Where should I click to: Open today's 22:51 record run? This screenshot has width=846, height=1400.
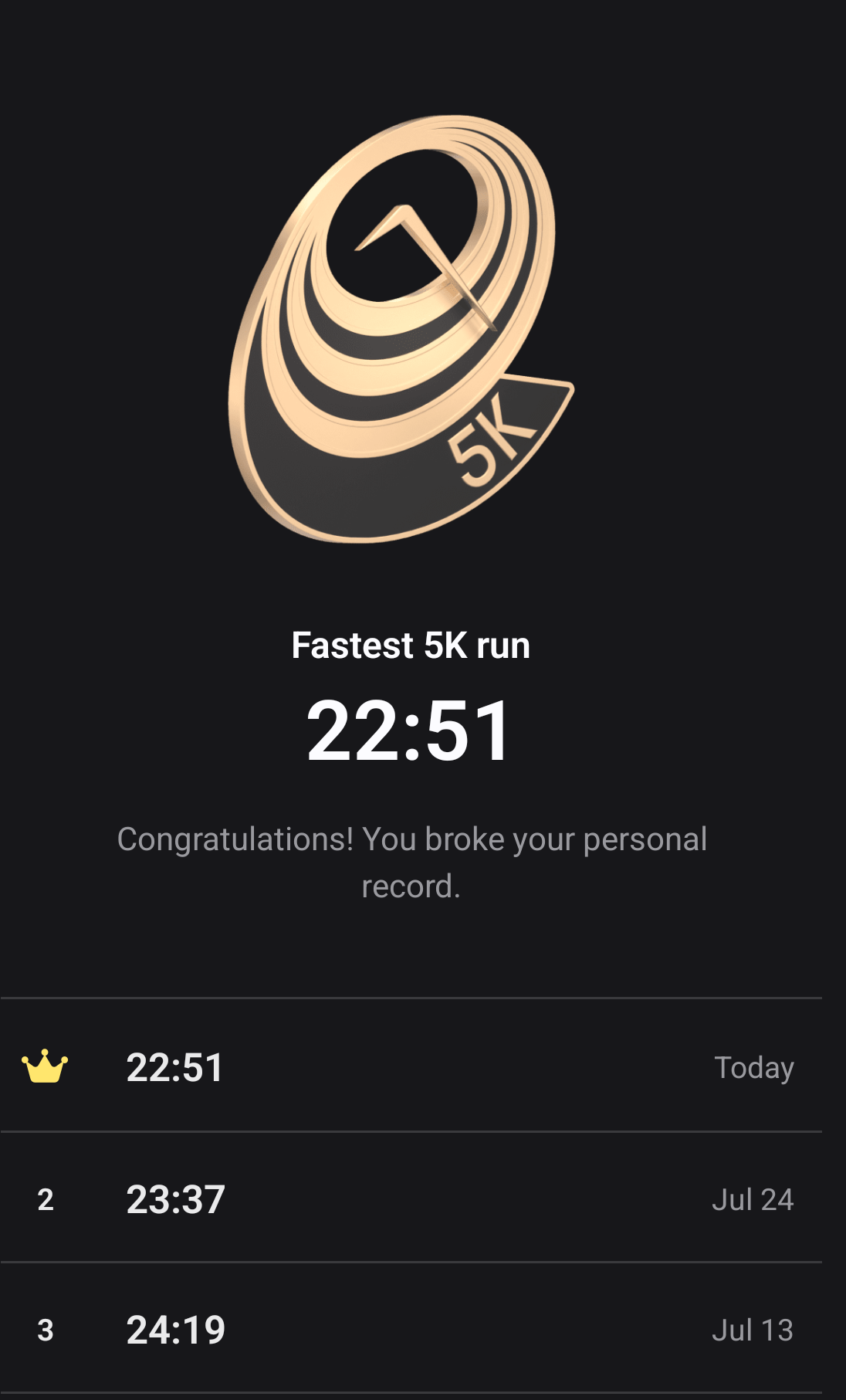pyautogui.click(x=411, y=1066)
